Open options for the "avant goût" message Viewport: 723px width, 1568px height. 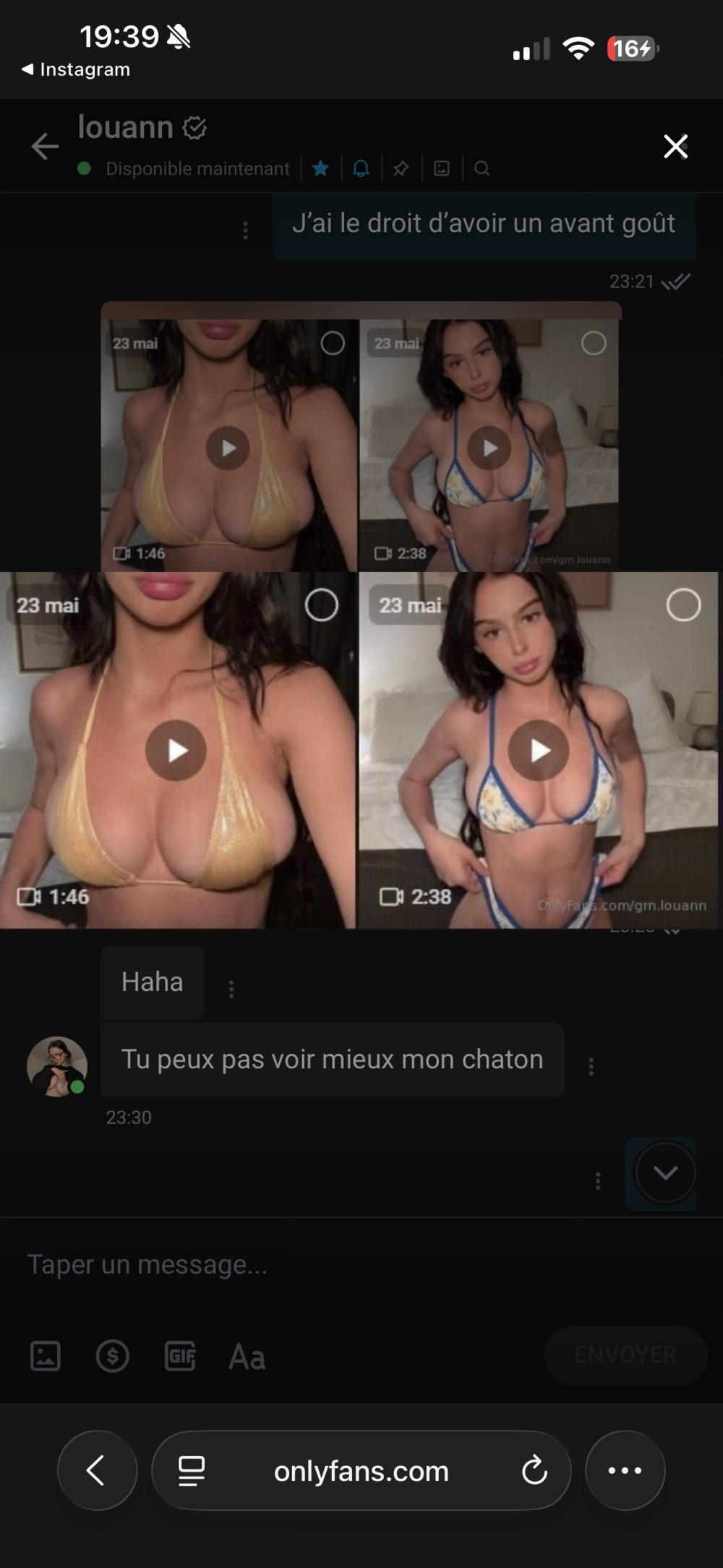[245, 230]
